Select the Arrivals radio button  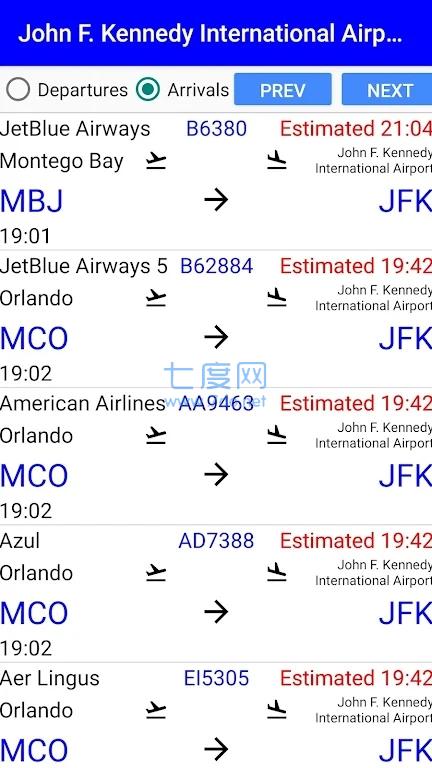[x=148, y=90]
